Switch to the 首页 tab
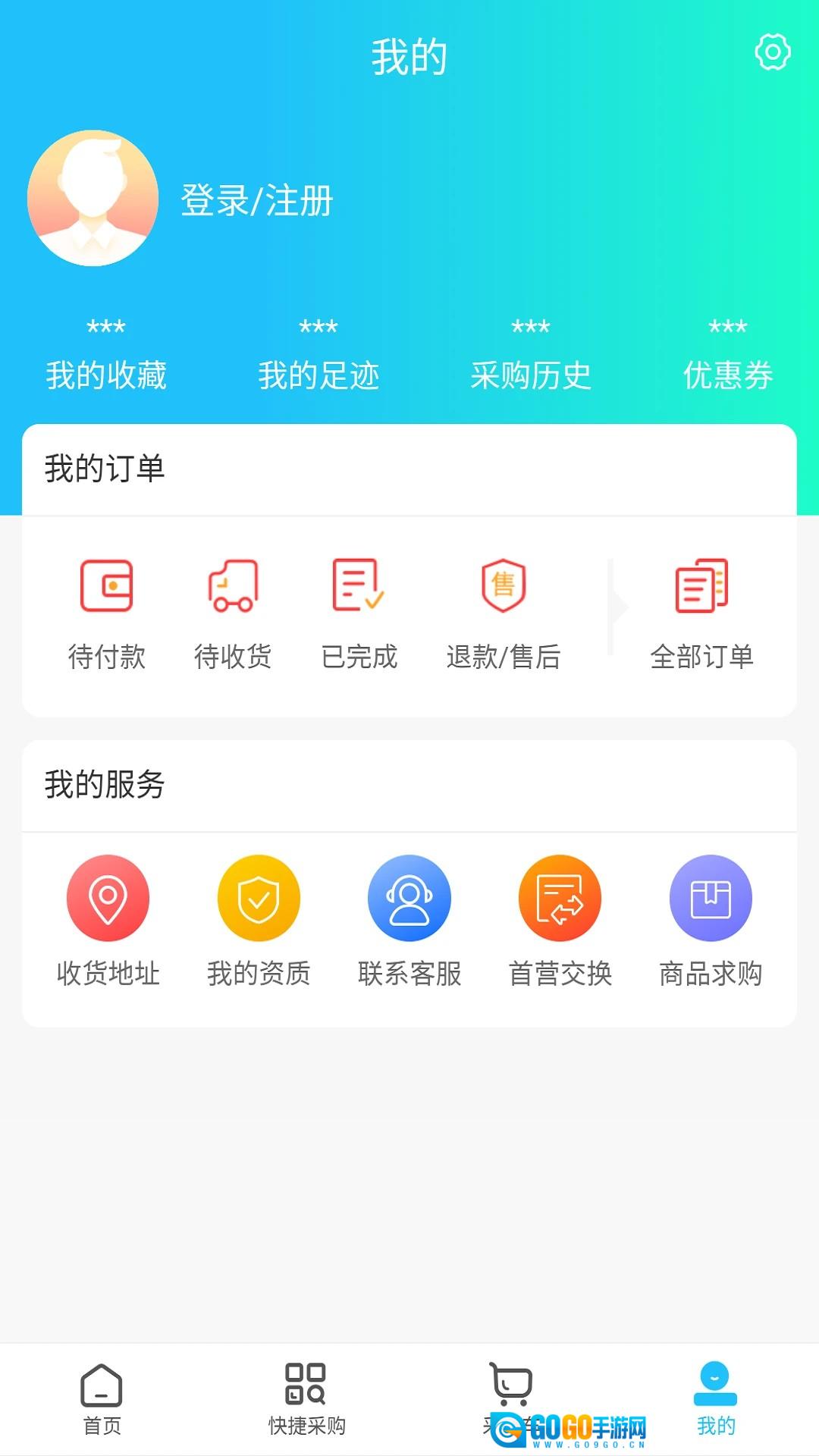 pyautogui.click(x=102, y=1399)
